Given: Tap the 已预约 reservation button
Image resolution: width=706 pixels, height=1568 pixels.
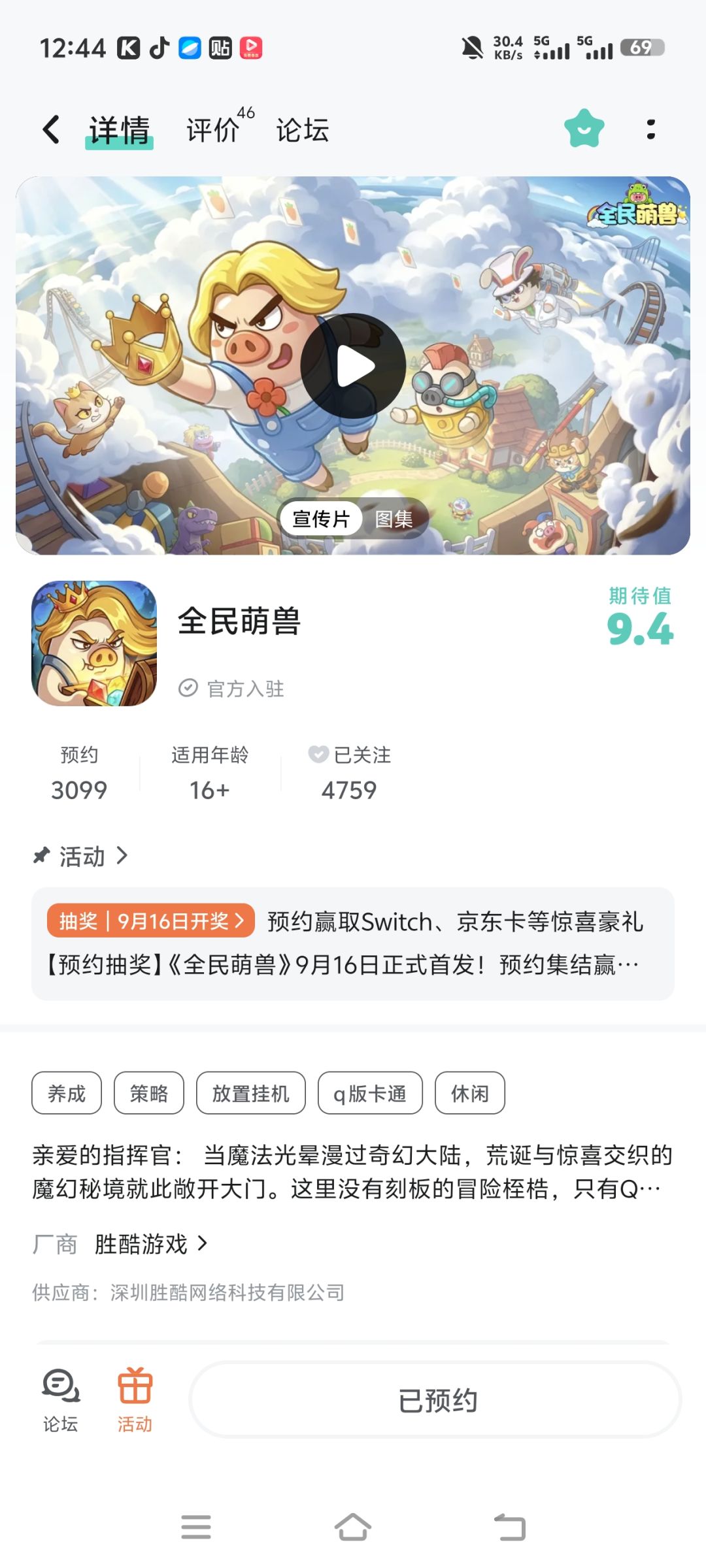Looking at the screenshot, I should (x=436, y=1400).
